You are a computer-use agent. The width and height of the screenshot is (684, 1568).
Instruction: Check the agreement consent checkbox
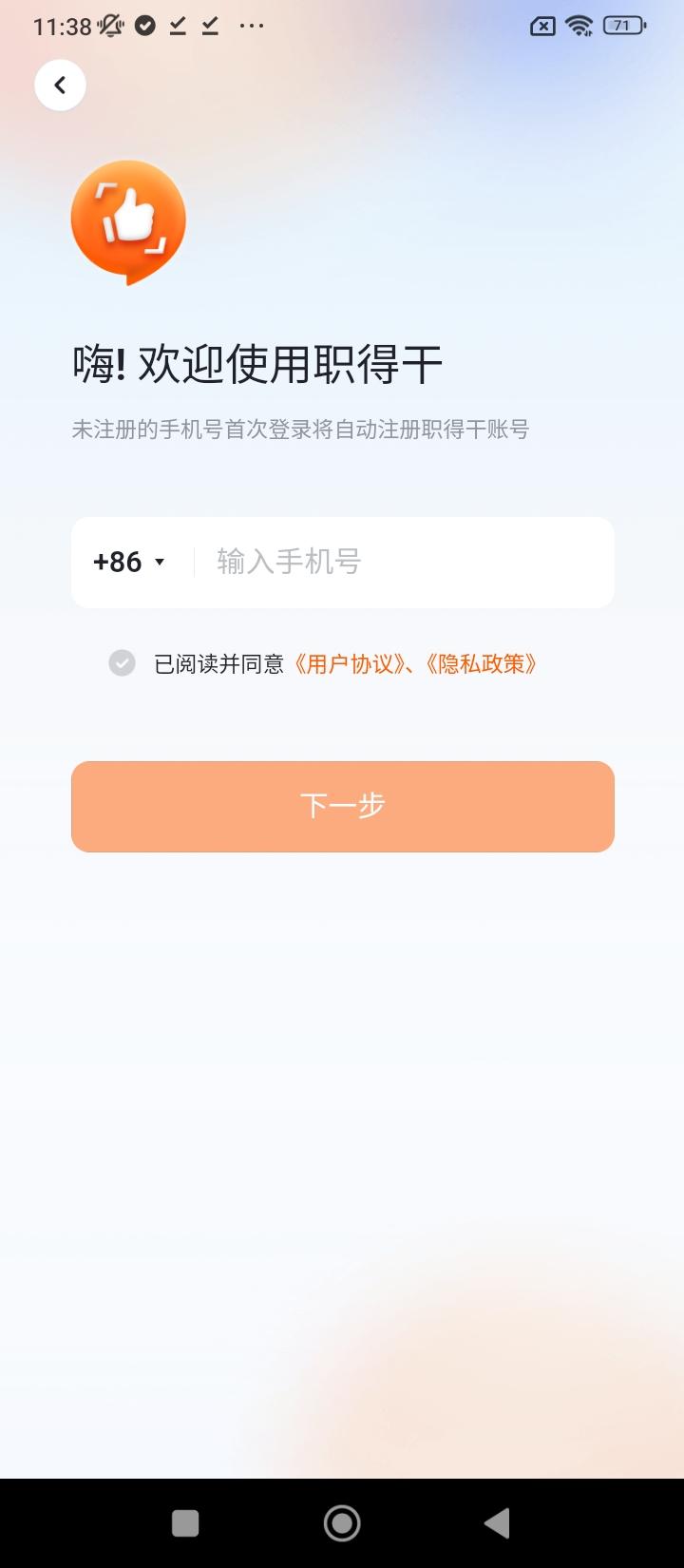(x=122, y=662)
